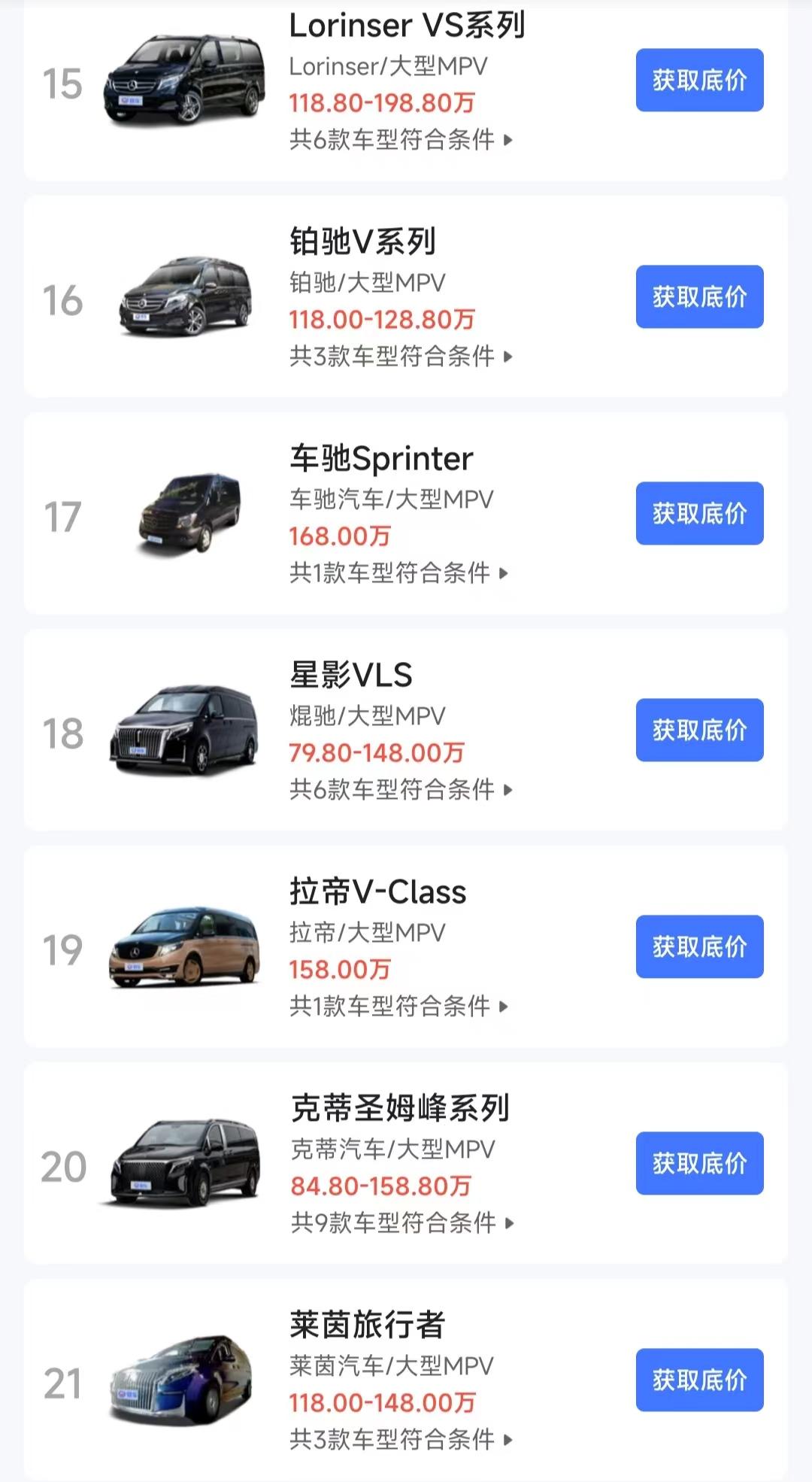This screenshot has width=812, height=1482.
Task: Expand 共9款车型符合条件 under 克蒂圣姆峰系列
Action: [402, 1223]
